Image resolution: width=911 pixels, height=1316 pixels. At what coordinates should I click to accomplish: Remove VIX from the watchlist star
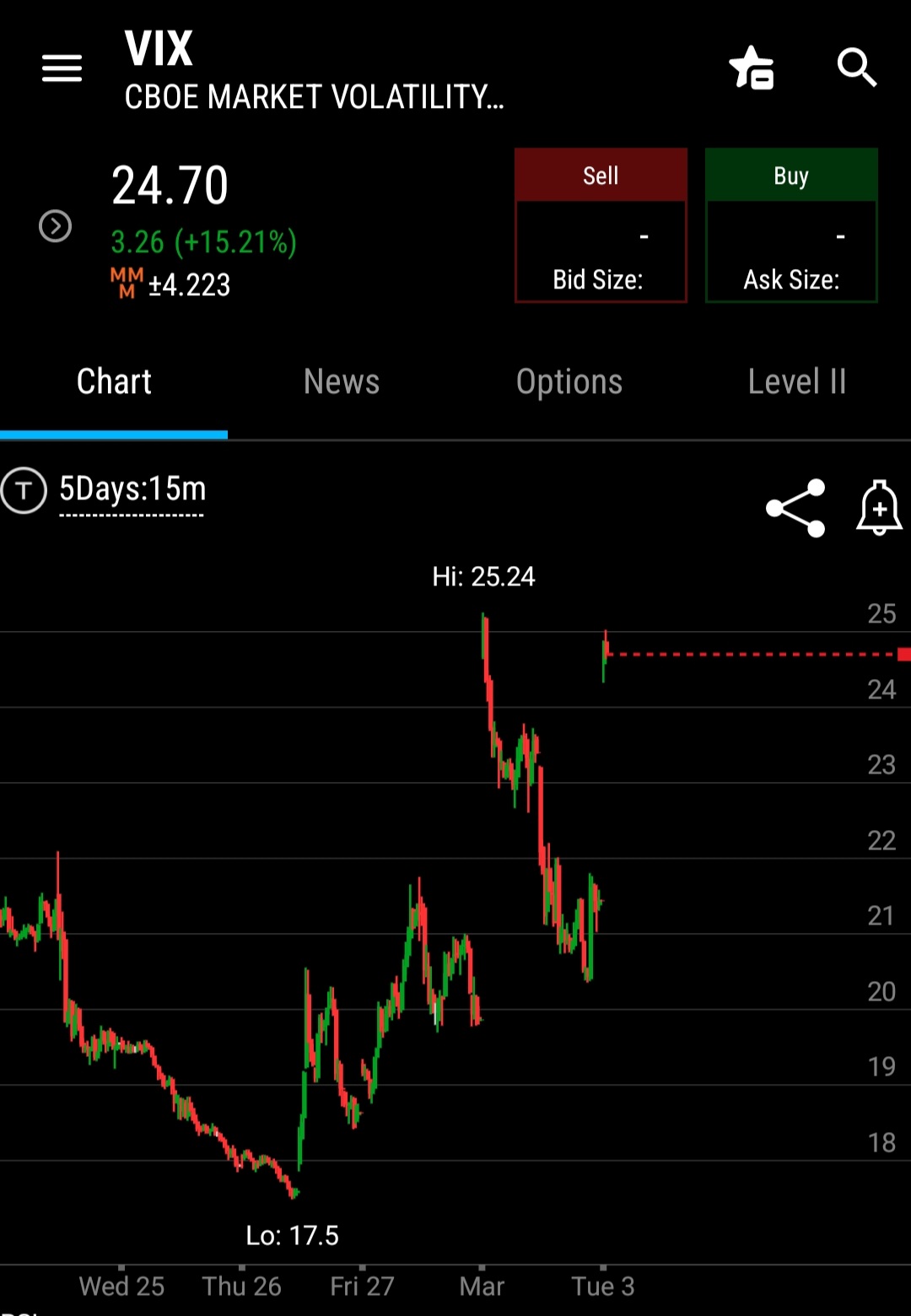[x=751, y=68]
